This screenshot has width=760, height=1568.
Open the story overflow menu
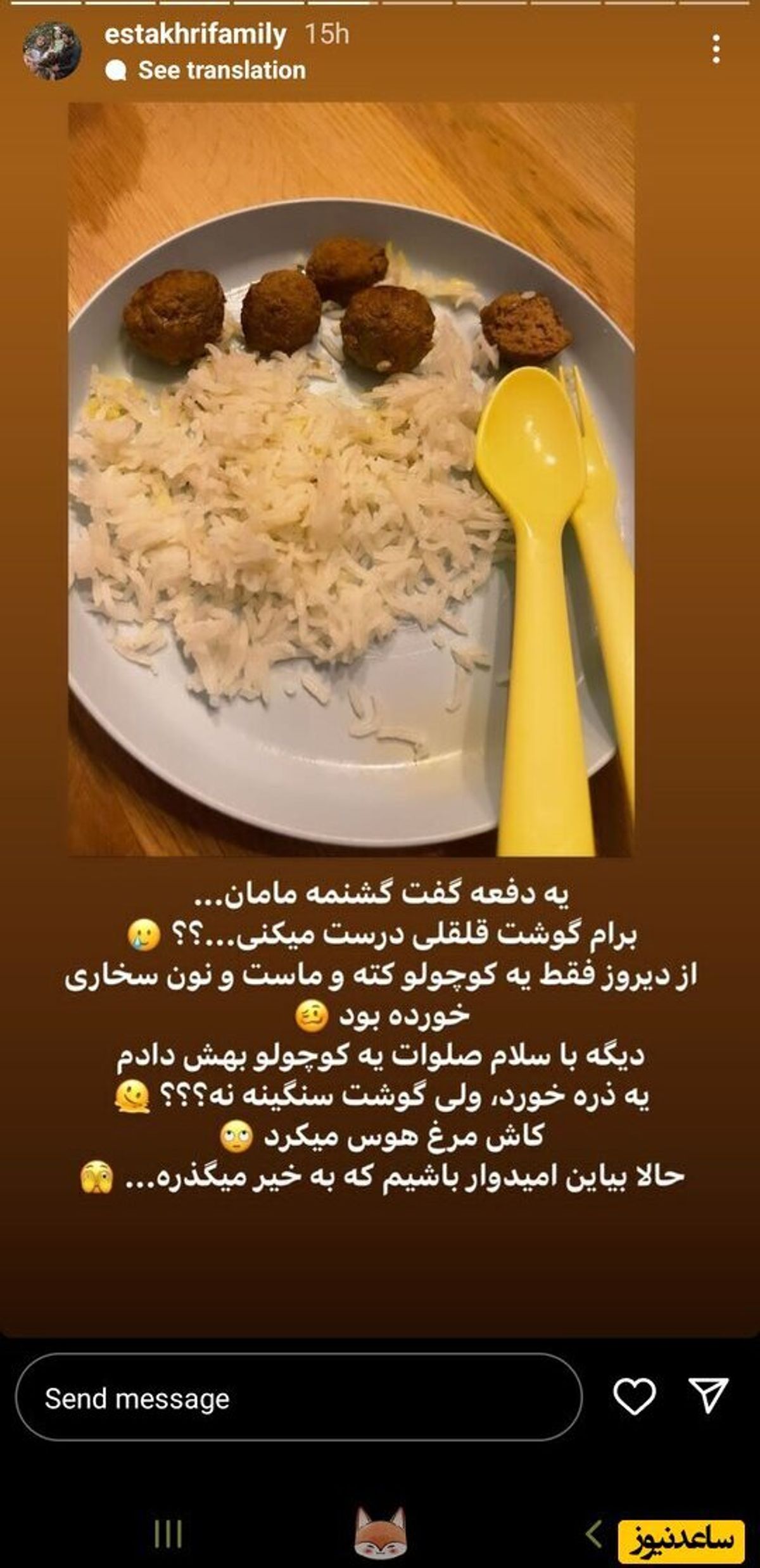[716, 49]
